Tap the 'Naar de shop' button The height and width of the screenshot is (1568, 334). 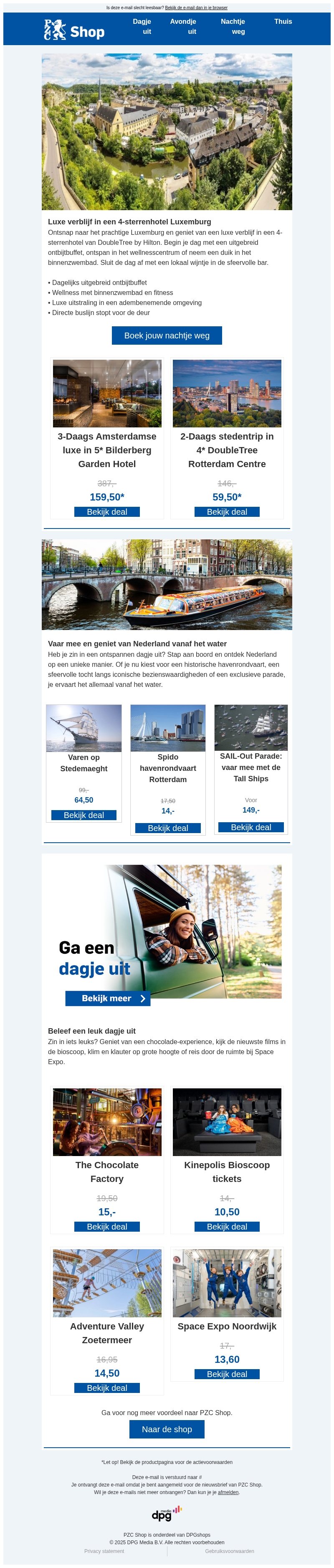tap(167, 1429)
